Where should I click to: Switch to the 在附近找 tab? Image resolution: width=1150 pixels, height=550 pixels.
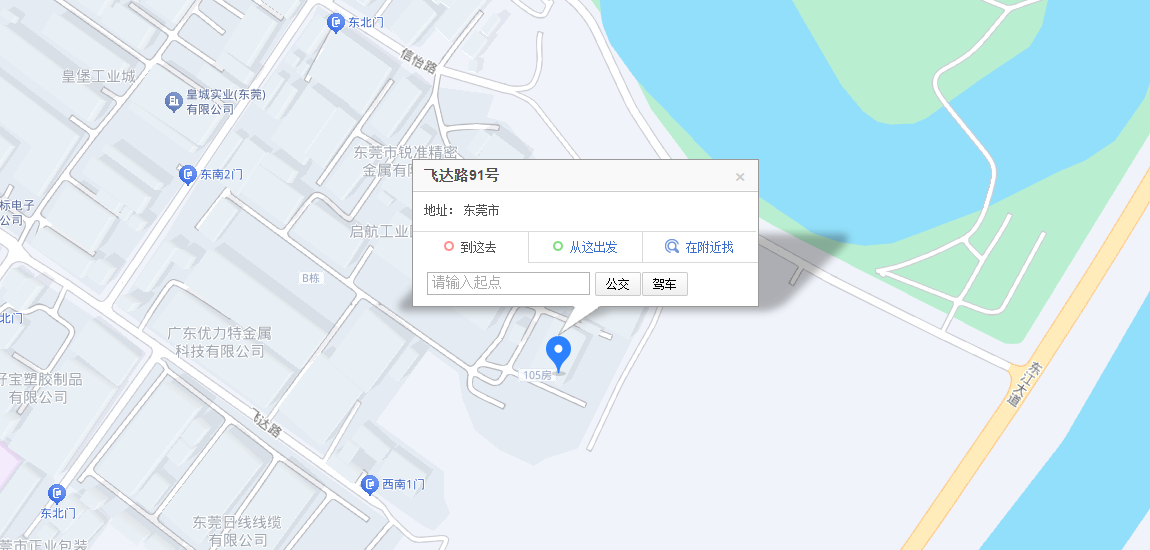coord(700,247)
